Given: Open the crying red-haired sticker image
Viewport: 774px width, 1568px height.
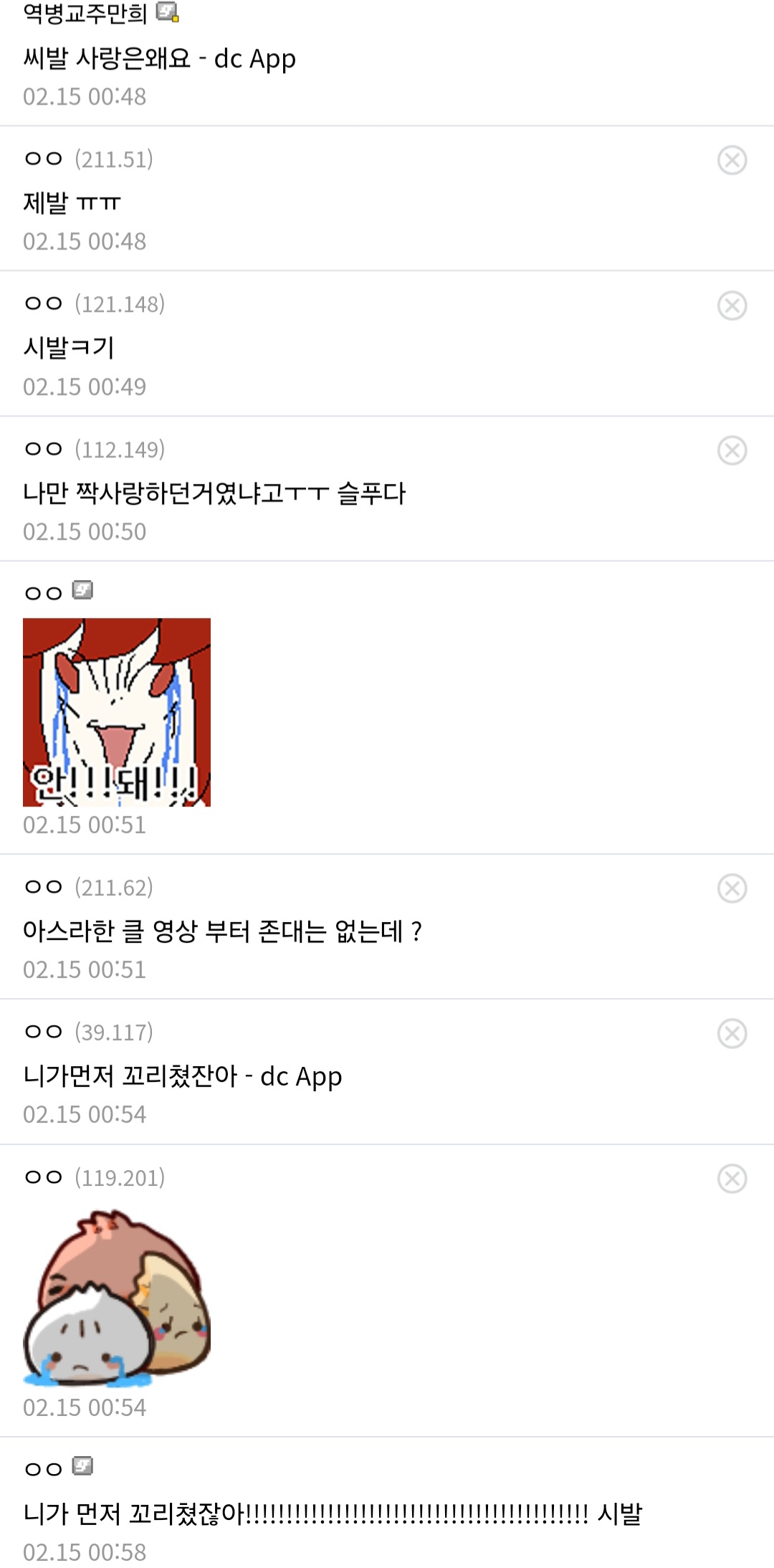Looking at the screenshot, I should [117, 712].
